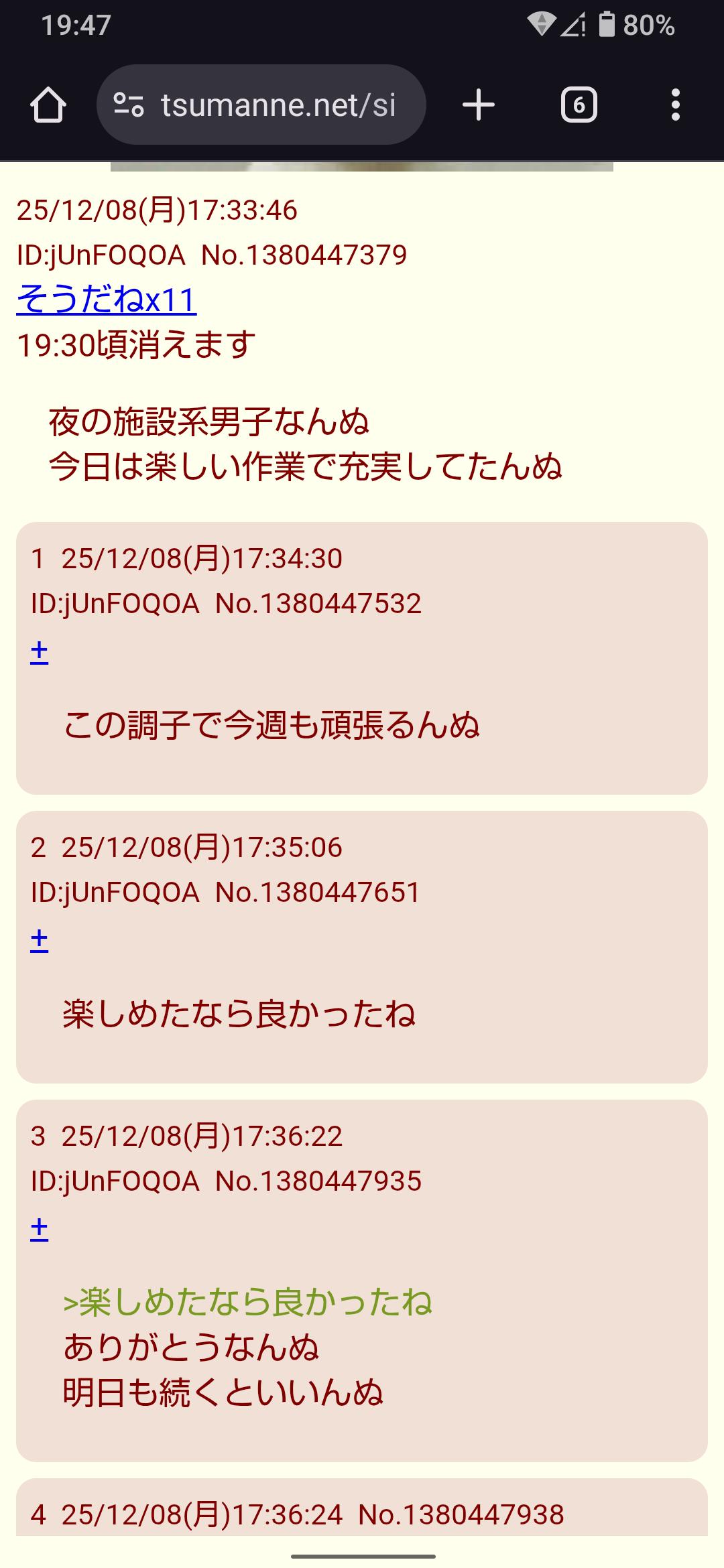Image resolution: width=724 pixels, height=1568 pixels.
Task: Tap the ± link on reply No.1380447651
Action: point(40,939)
